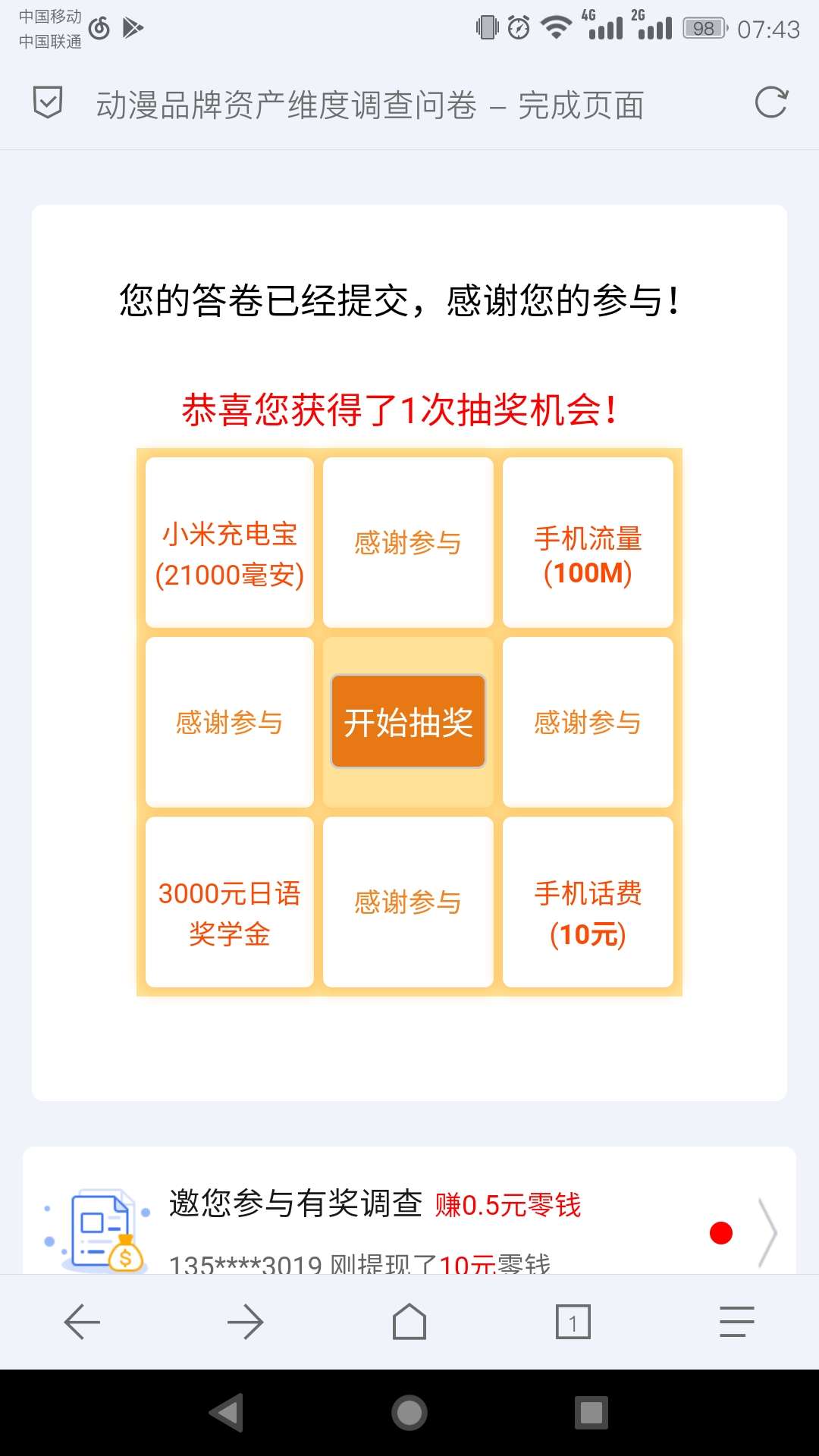
Task: Open the browser home page
Action: click(x=409, y=1323)
